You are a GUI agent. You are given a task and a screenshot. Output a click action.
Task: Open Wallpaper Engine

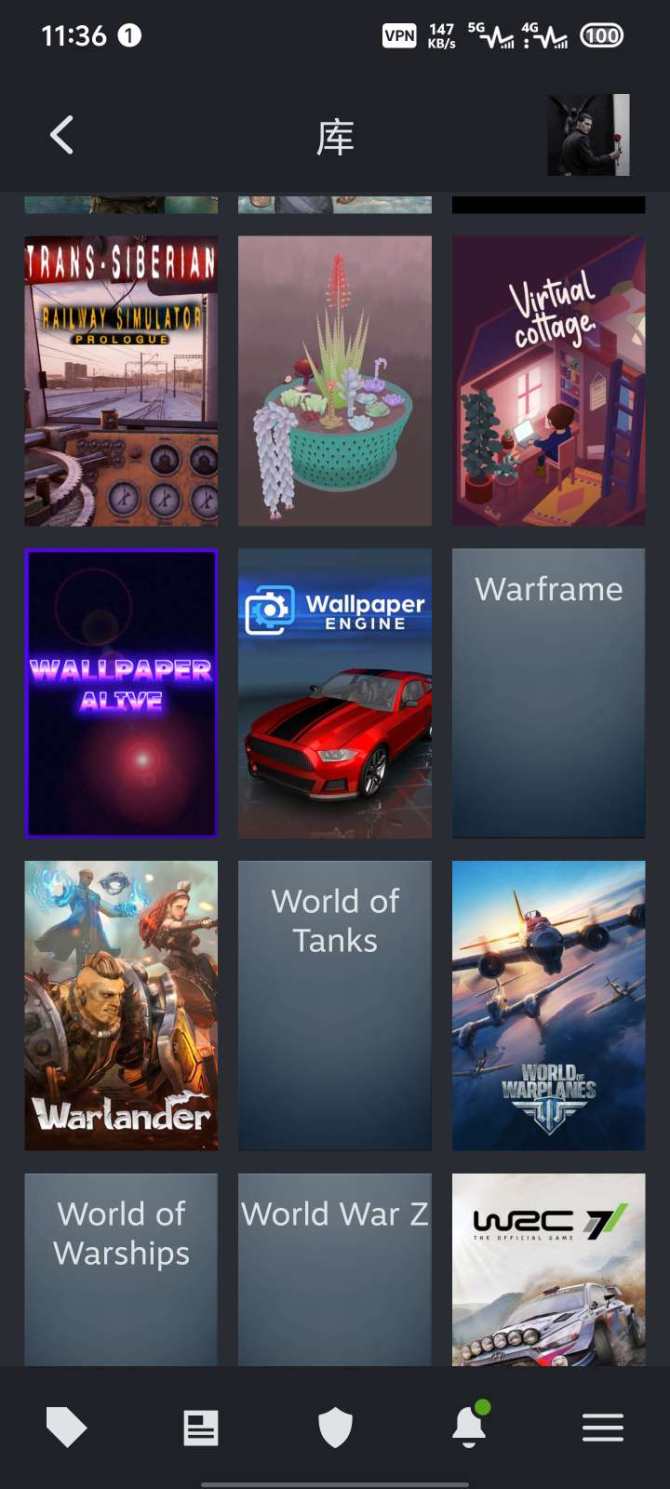[x=335, y=692]
